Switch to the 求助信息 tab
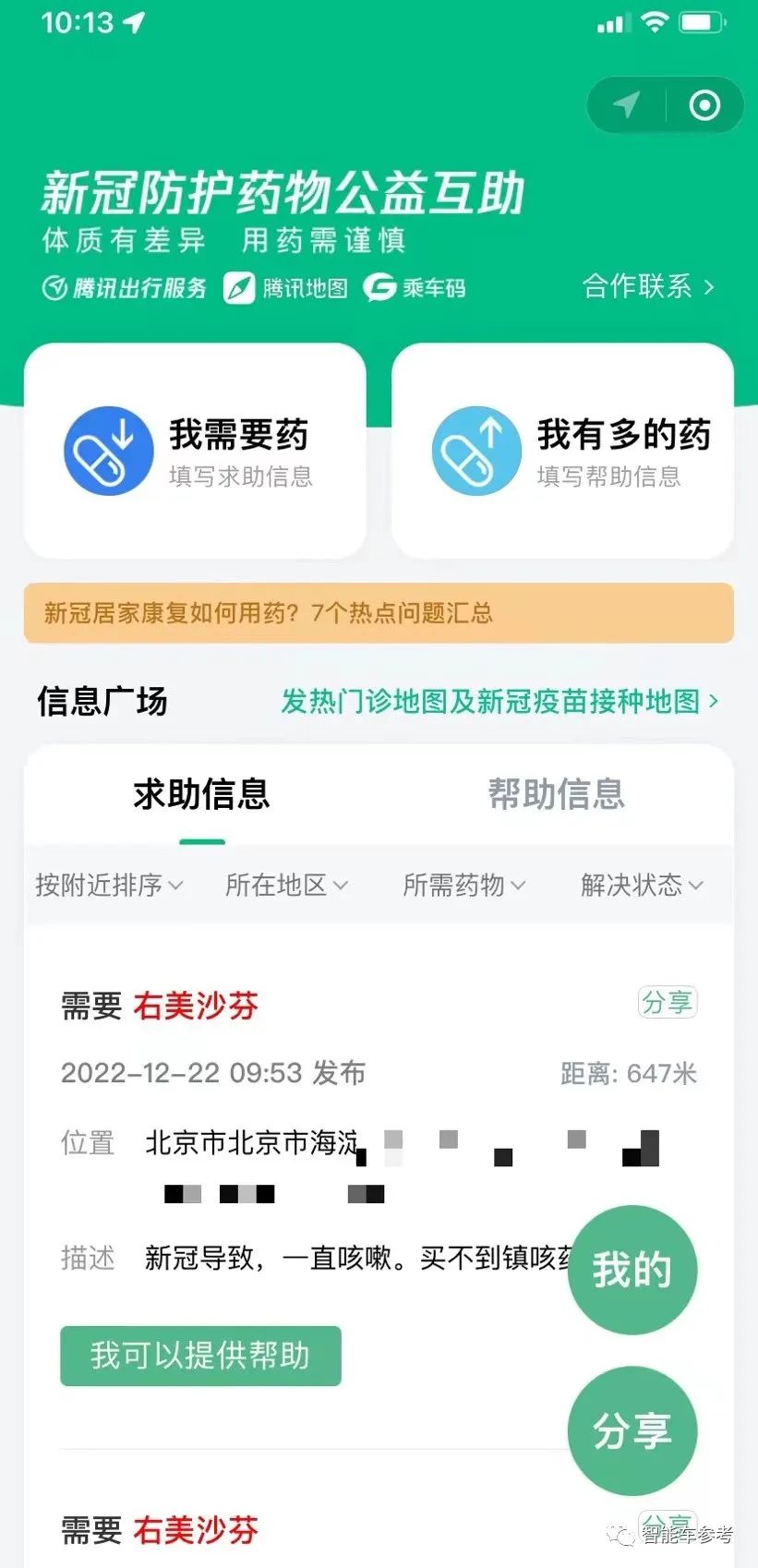 click(201, 794)
